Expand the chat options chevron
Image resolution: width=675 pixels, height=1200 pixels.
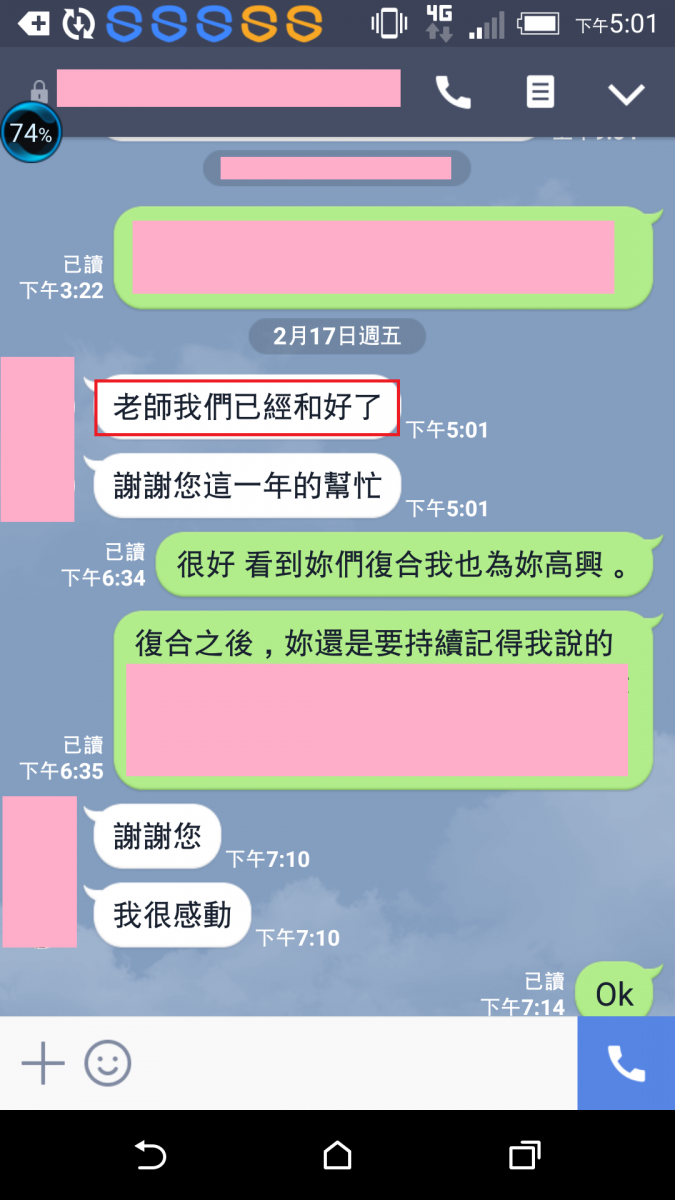pos(627,94)
